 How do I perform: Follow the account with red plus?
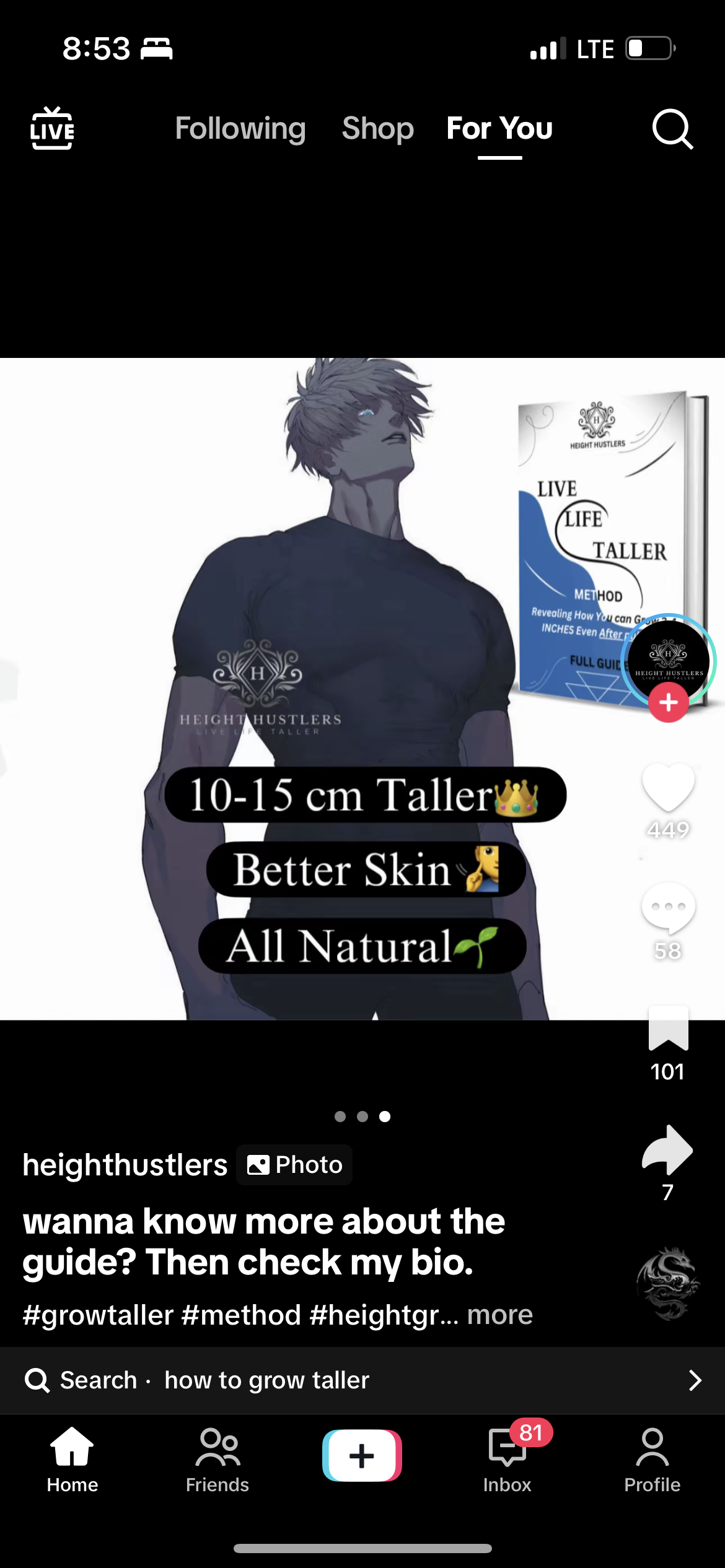click(668, 702)
